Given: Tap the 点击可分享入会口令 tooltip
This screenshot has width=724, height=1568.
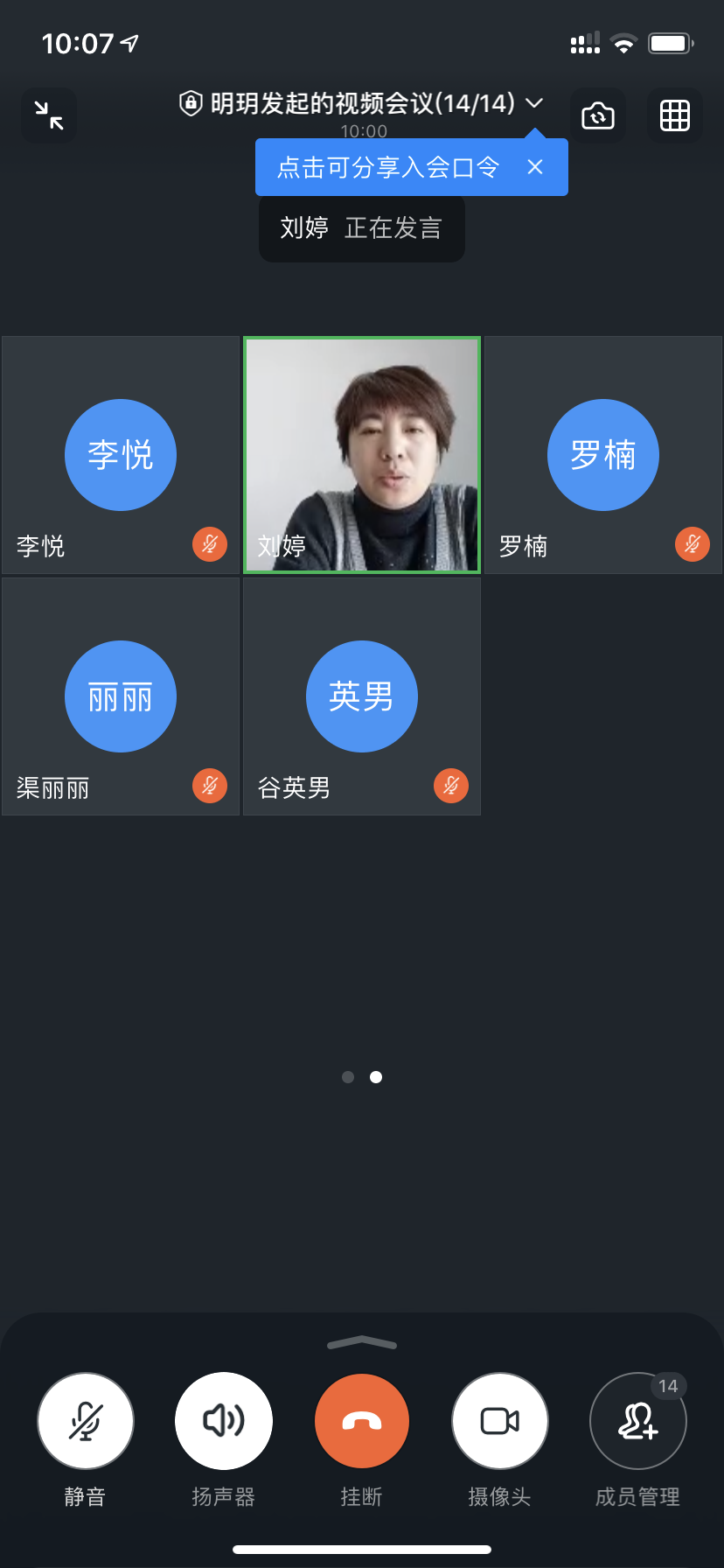Looking at the screenshot, I should pos(388,167).
